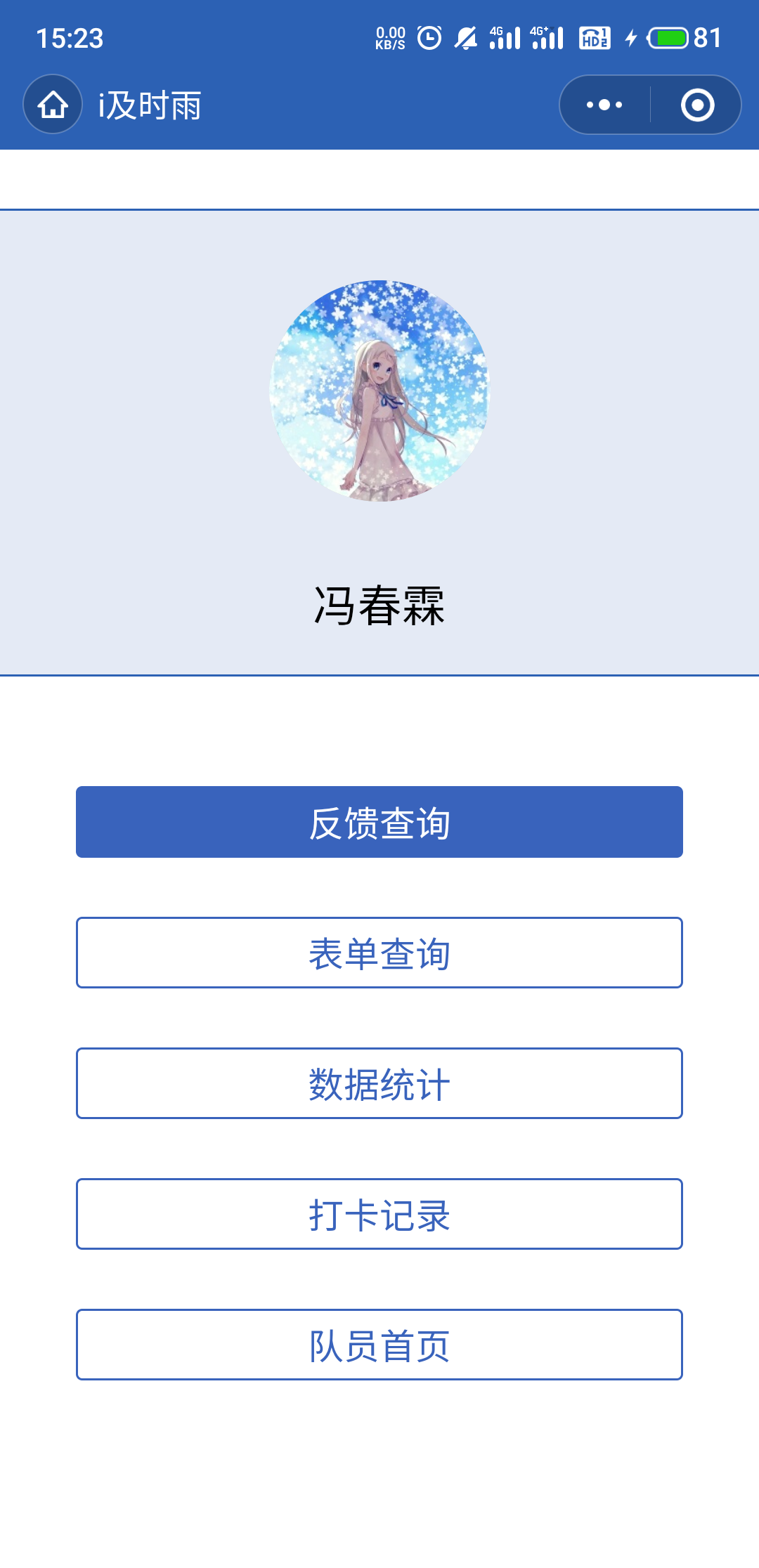The width and height of the screenshot is (759, 1568).
Task: Tap the circular close capsule icon
Action: [x=696, y=105]
